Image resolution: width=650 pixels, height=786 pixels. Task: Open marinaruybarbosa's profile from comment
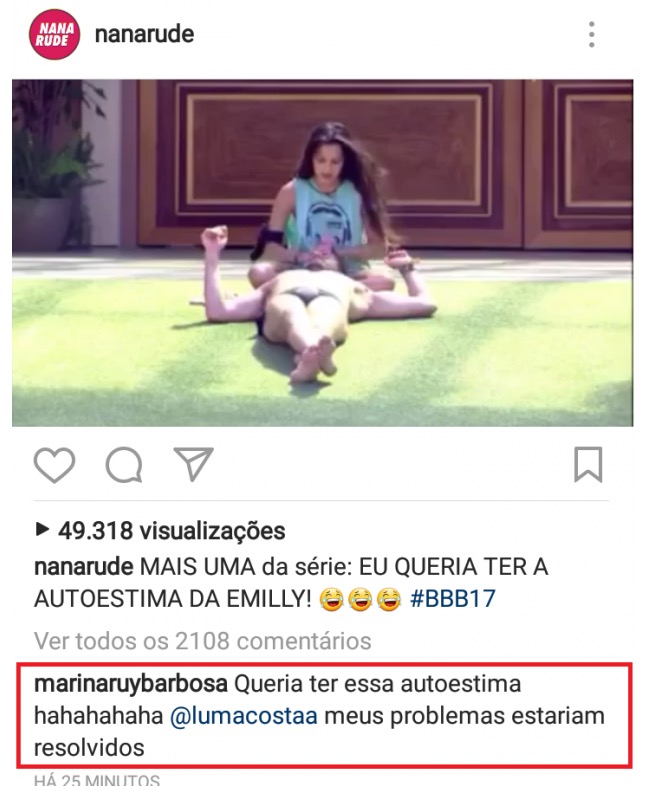coord(131,685)
